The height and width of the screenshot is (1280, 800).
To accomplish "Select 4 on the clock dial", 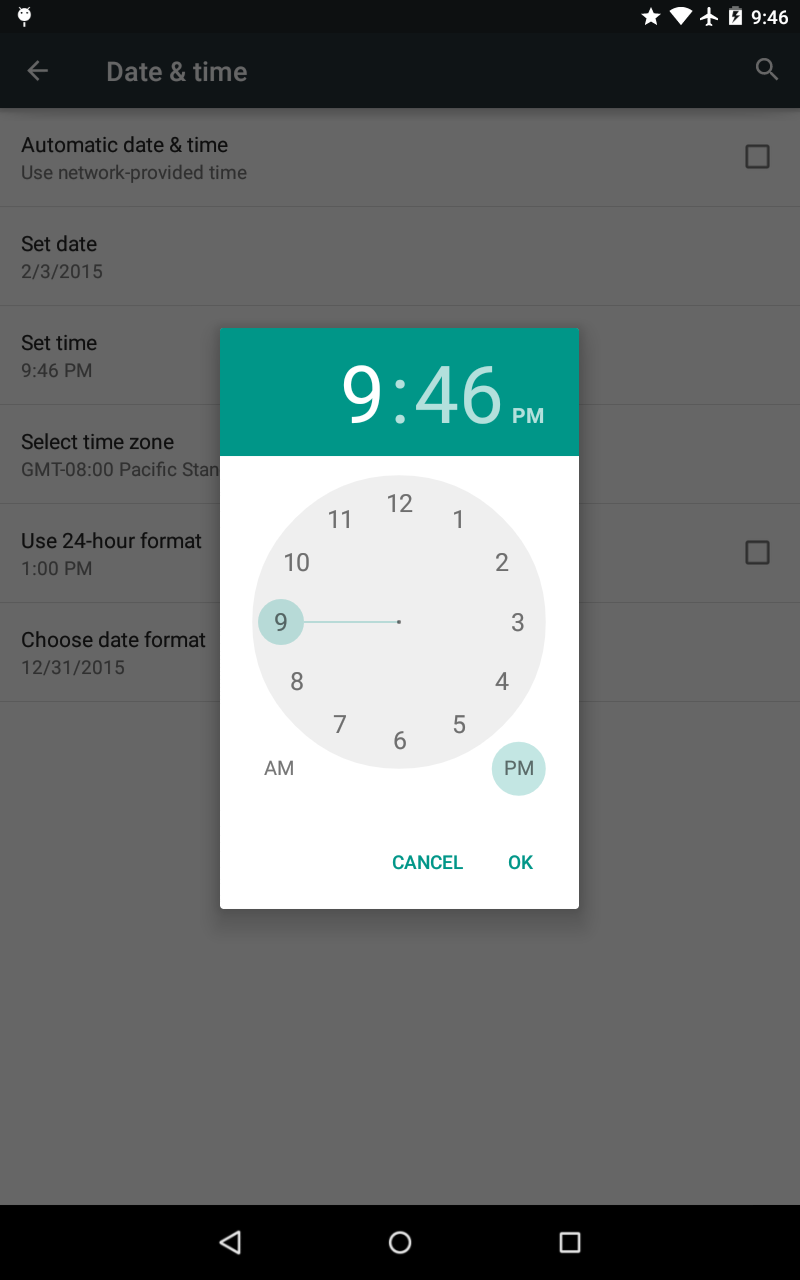I will pos(502,681).
